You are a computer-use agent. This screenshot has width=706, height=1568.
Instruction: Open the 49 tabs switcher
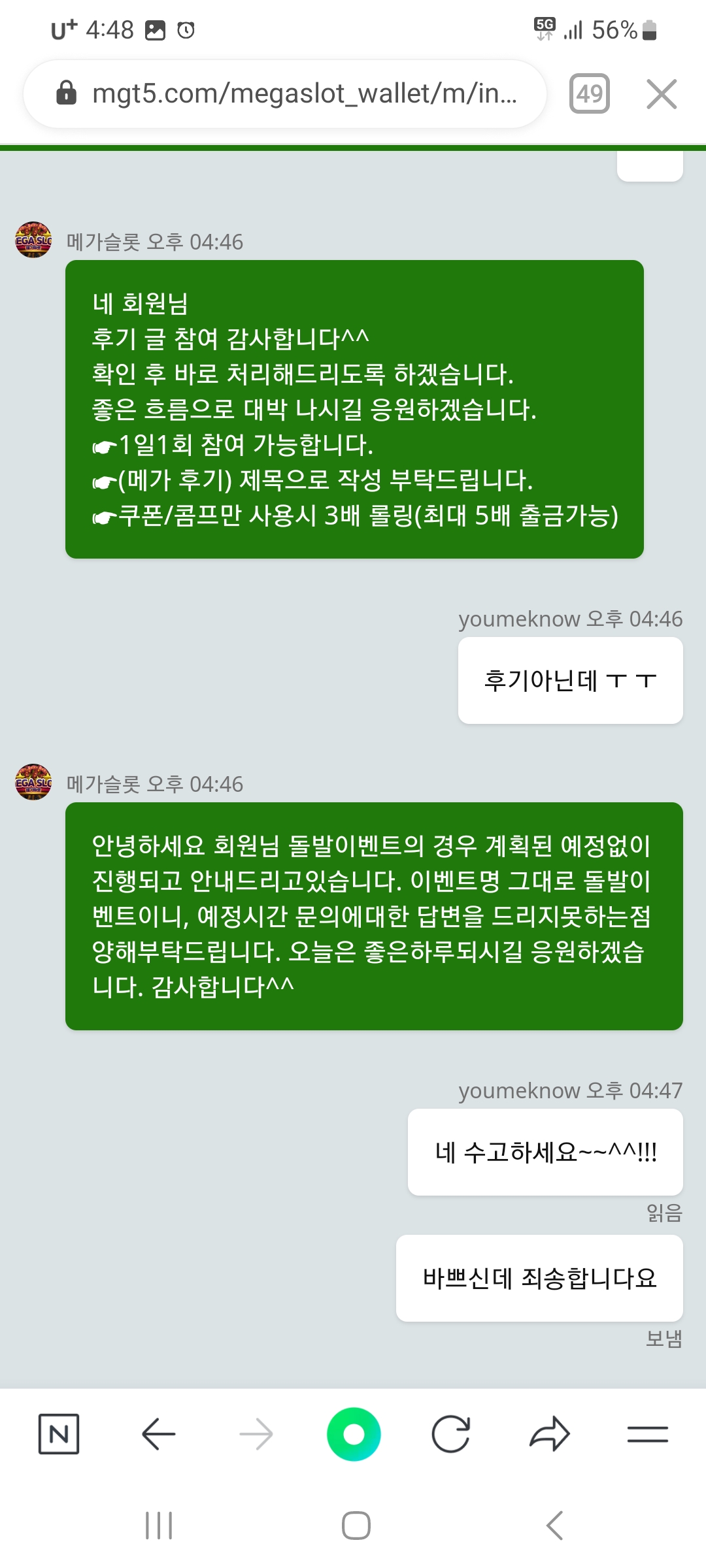590,94
